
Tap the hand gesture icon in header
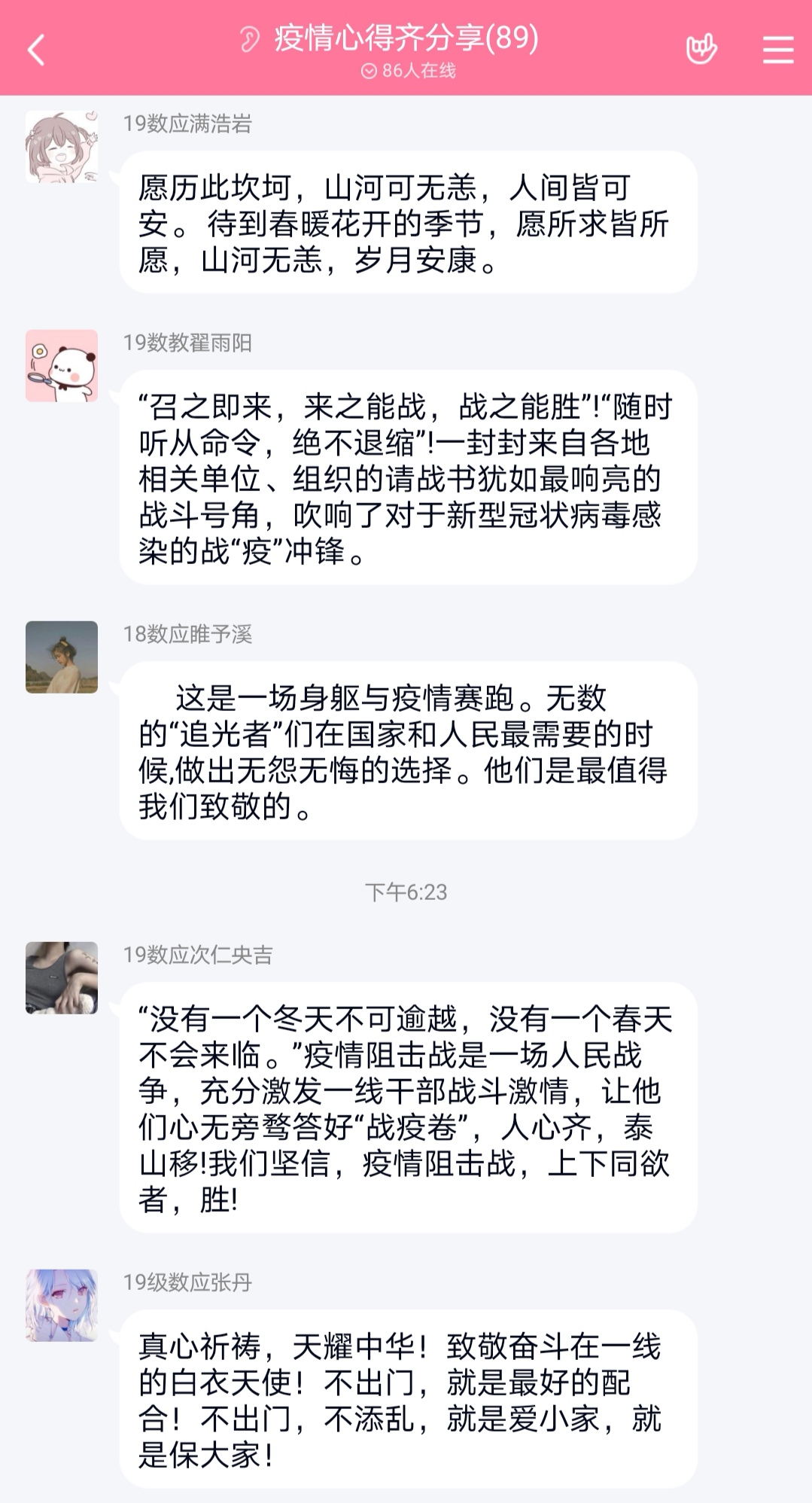[701, 50]
